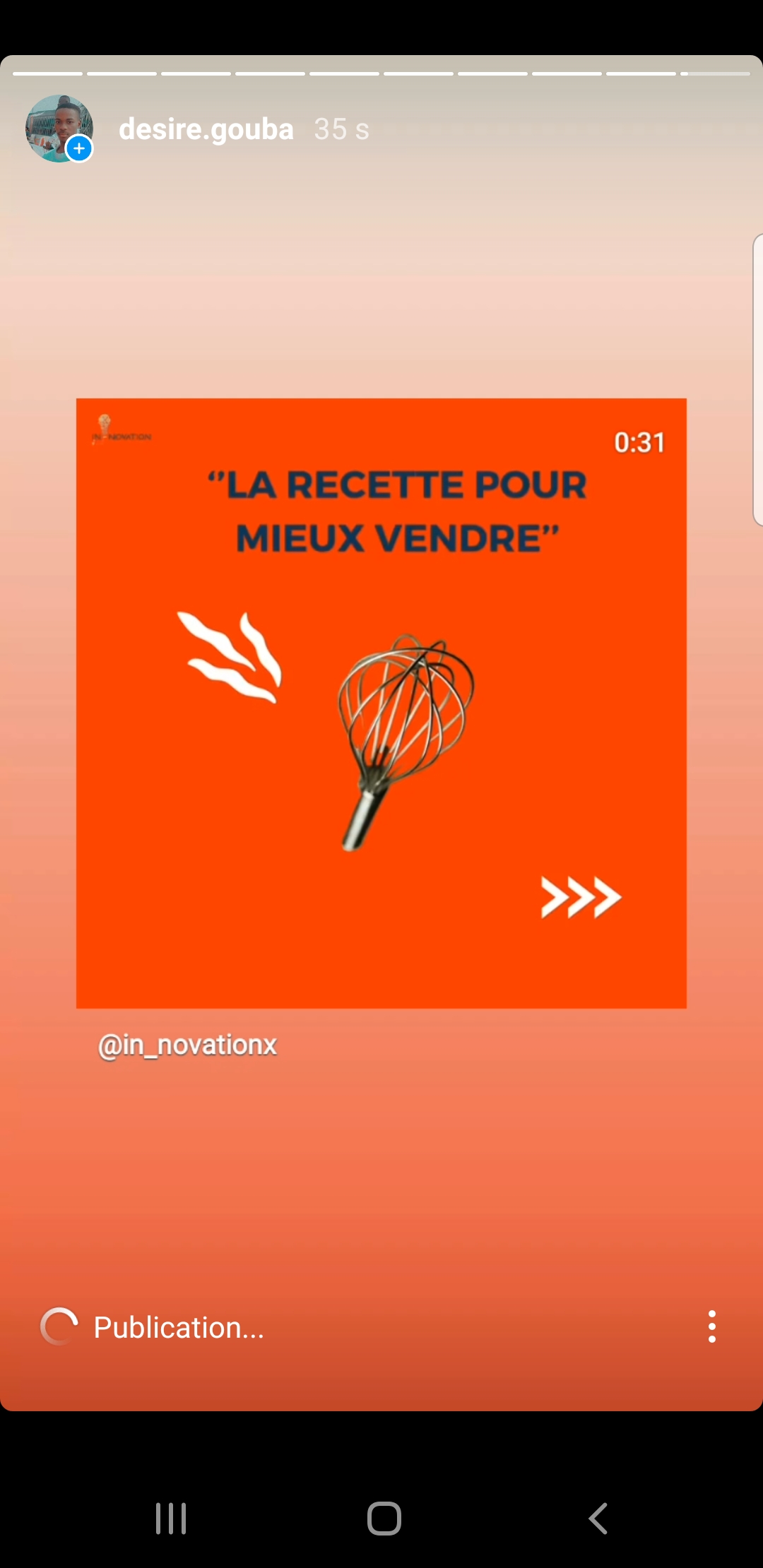
Task: Open desire.gouba's profile picture
Action: point(59,129)
